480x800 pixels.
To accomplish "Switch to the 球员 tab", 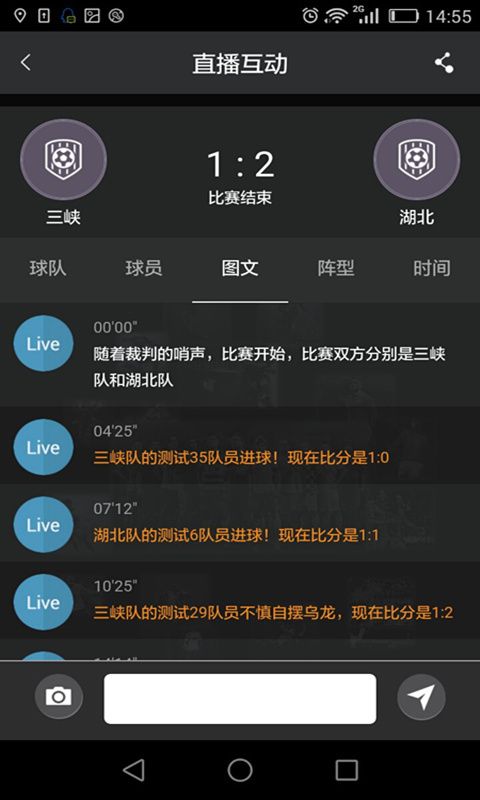I will coord(144,268).
